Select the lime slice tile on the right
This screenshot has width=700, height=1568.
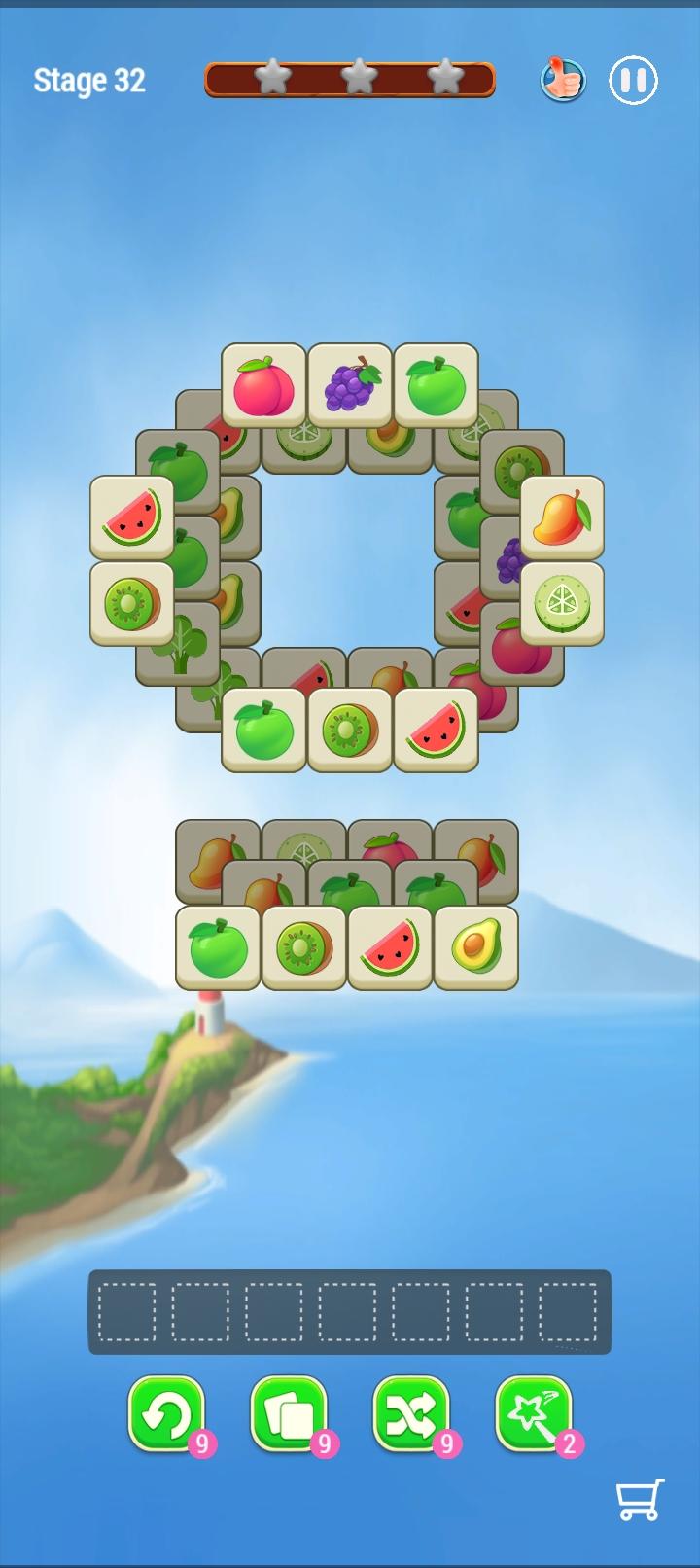pos(564,601)
